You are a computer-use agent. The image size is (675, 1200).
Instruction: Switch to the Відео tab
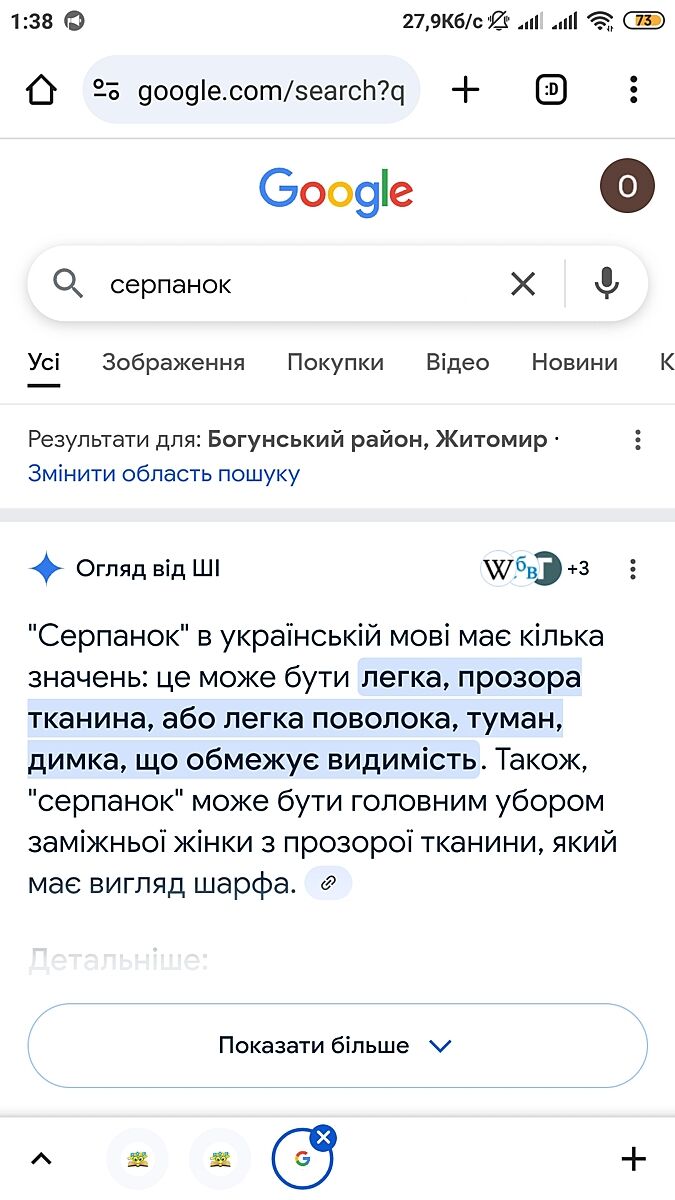457,362
